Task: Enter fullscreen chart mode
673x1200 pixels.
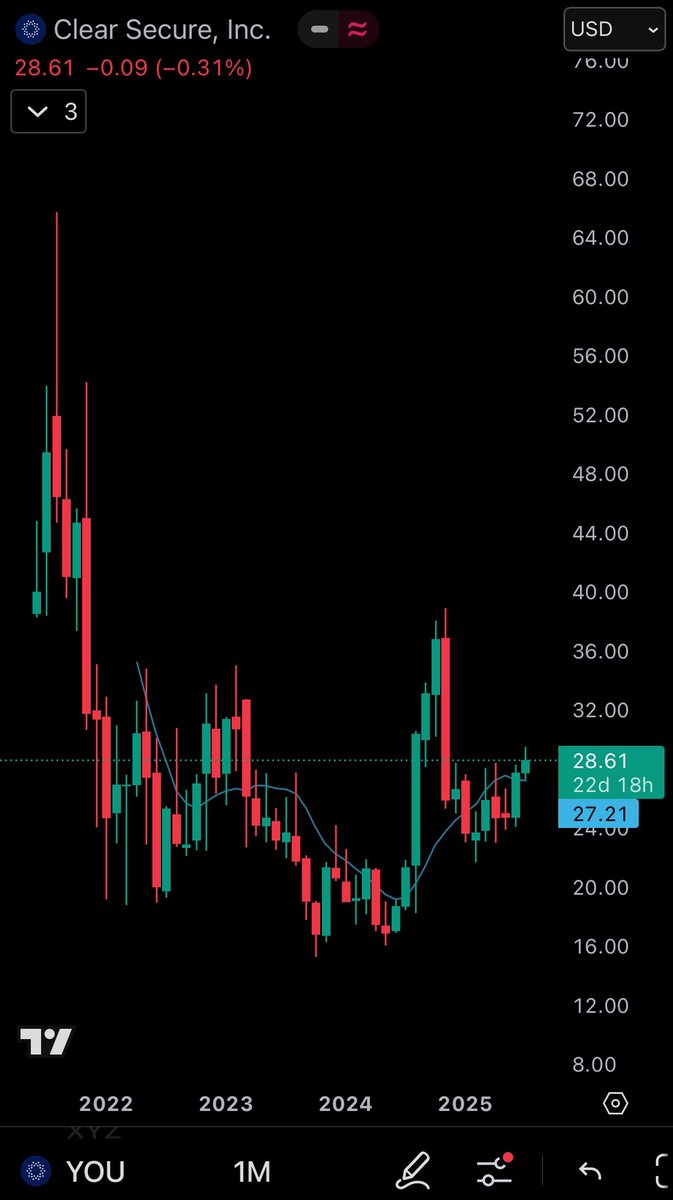Action: 662,1171
